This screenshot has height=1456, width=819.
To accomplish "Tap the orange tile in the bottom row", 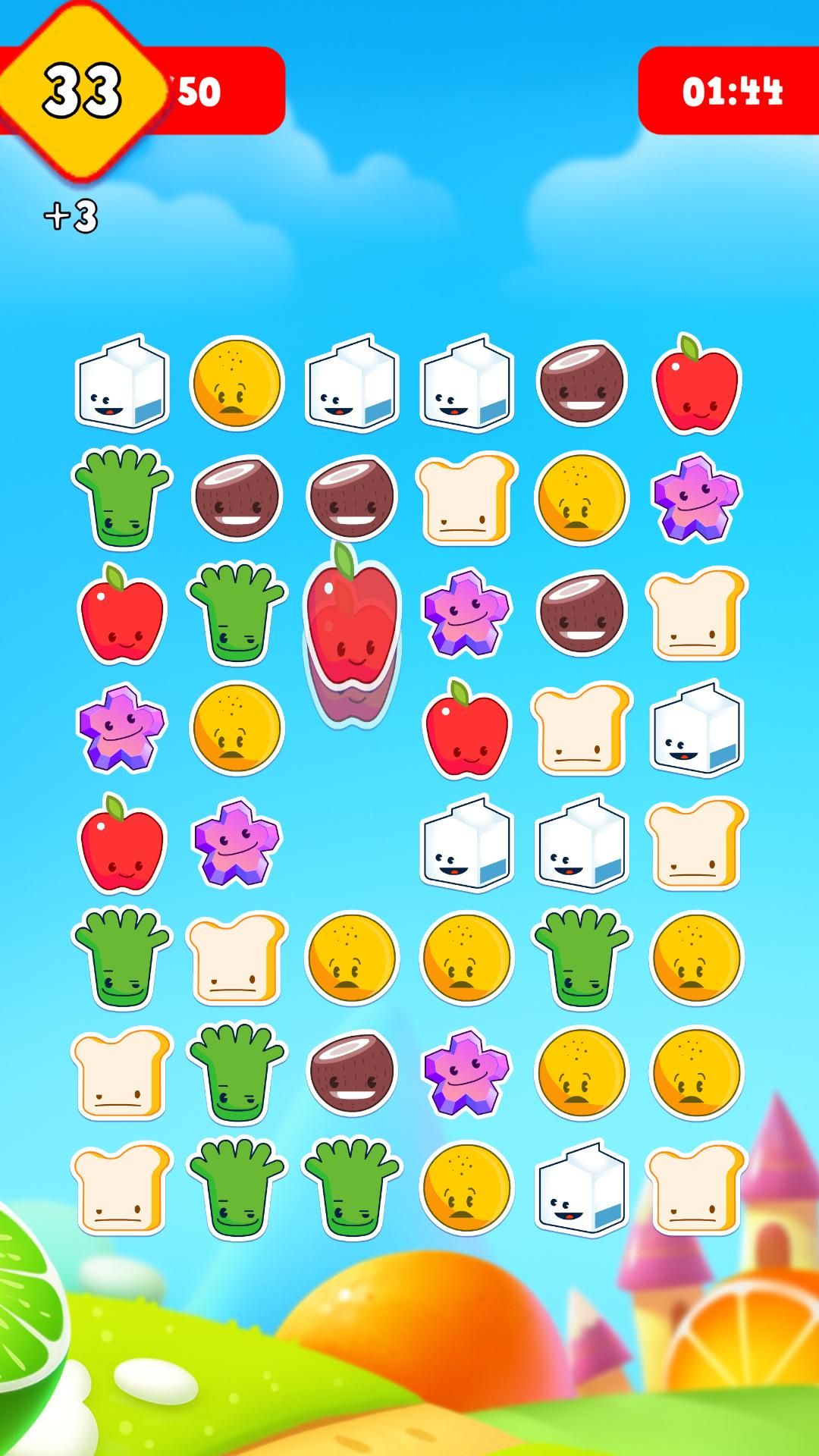I will pyautogui.click(x=466, y=1188).
